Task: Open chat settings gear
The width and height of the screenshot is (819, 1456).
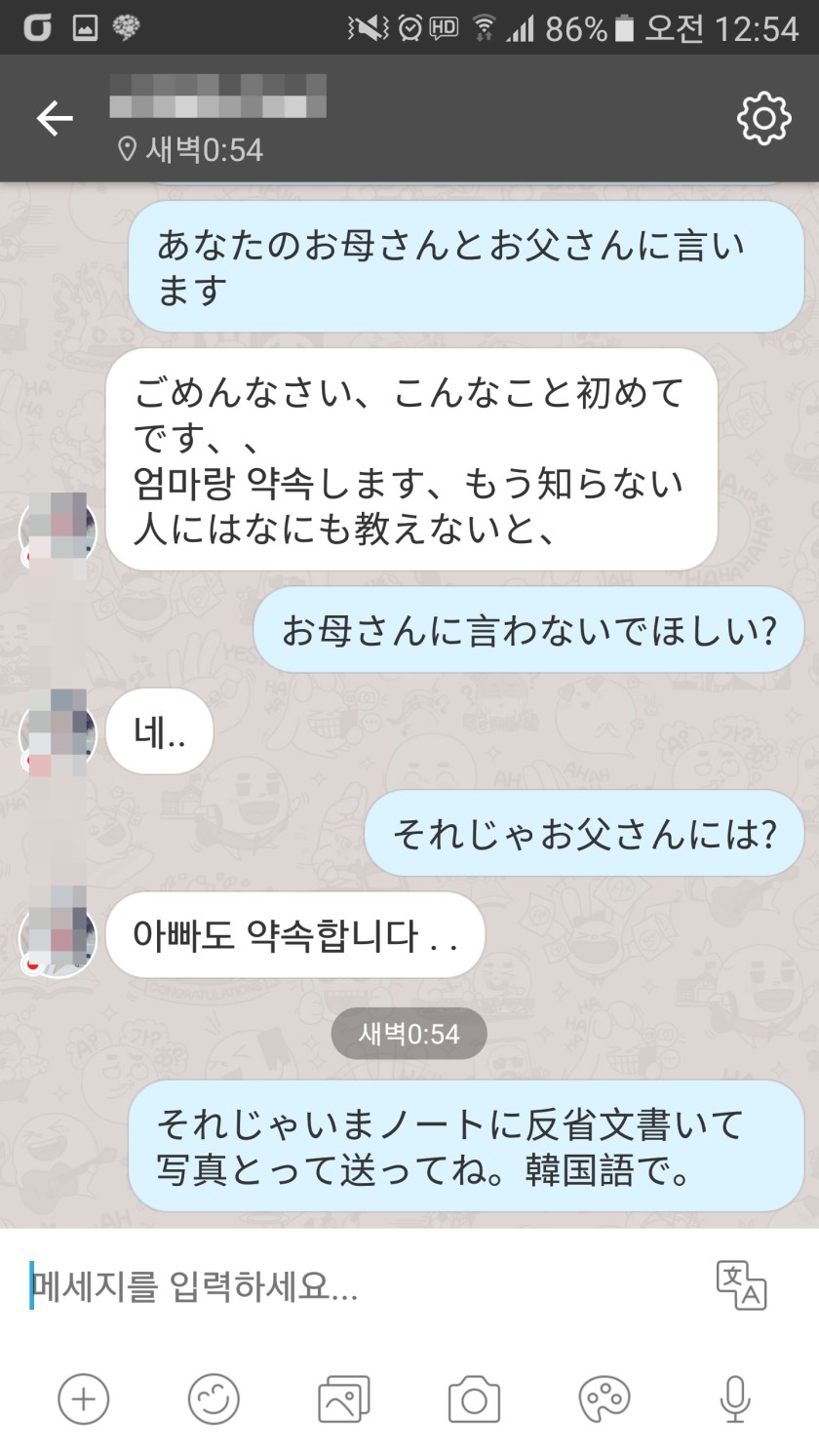Action: point(763,119)
